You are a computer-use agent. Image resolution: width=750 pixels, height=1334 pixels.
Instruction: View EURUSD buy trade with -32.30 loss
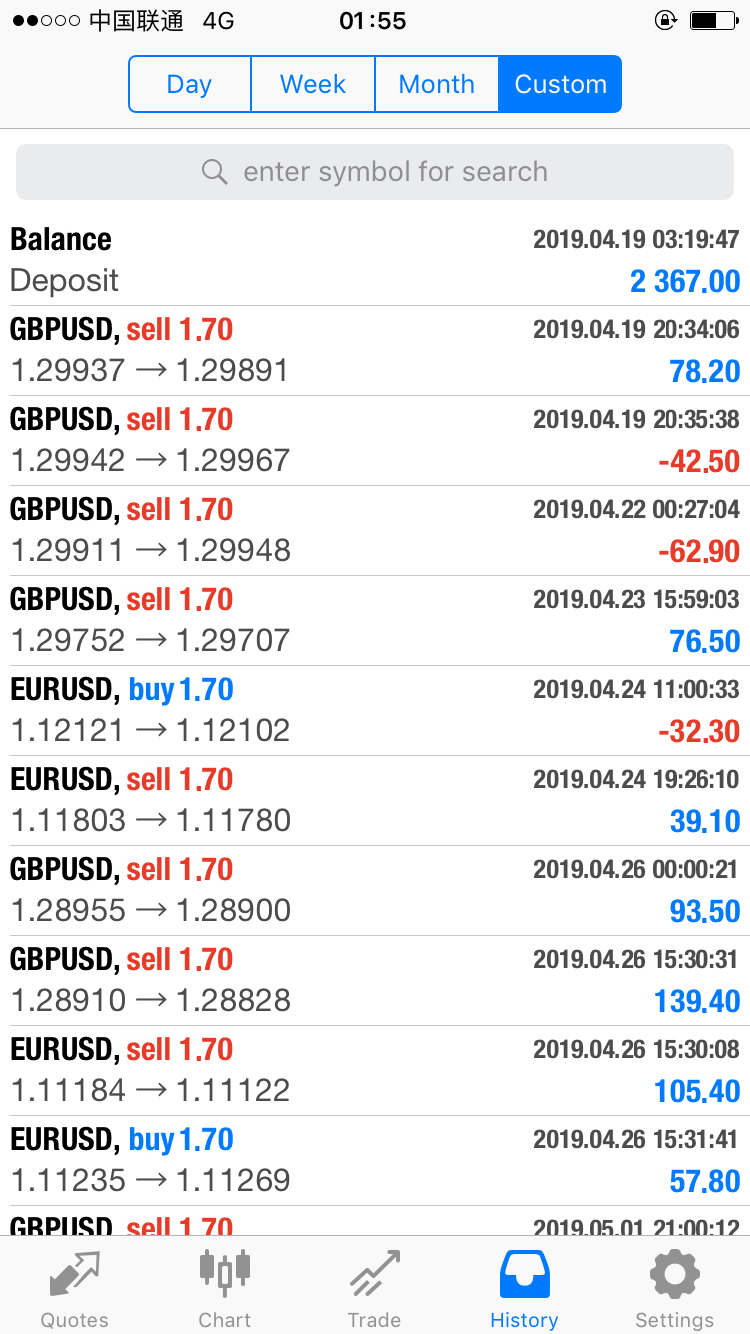pyautogui.click(x=375, y=711)
